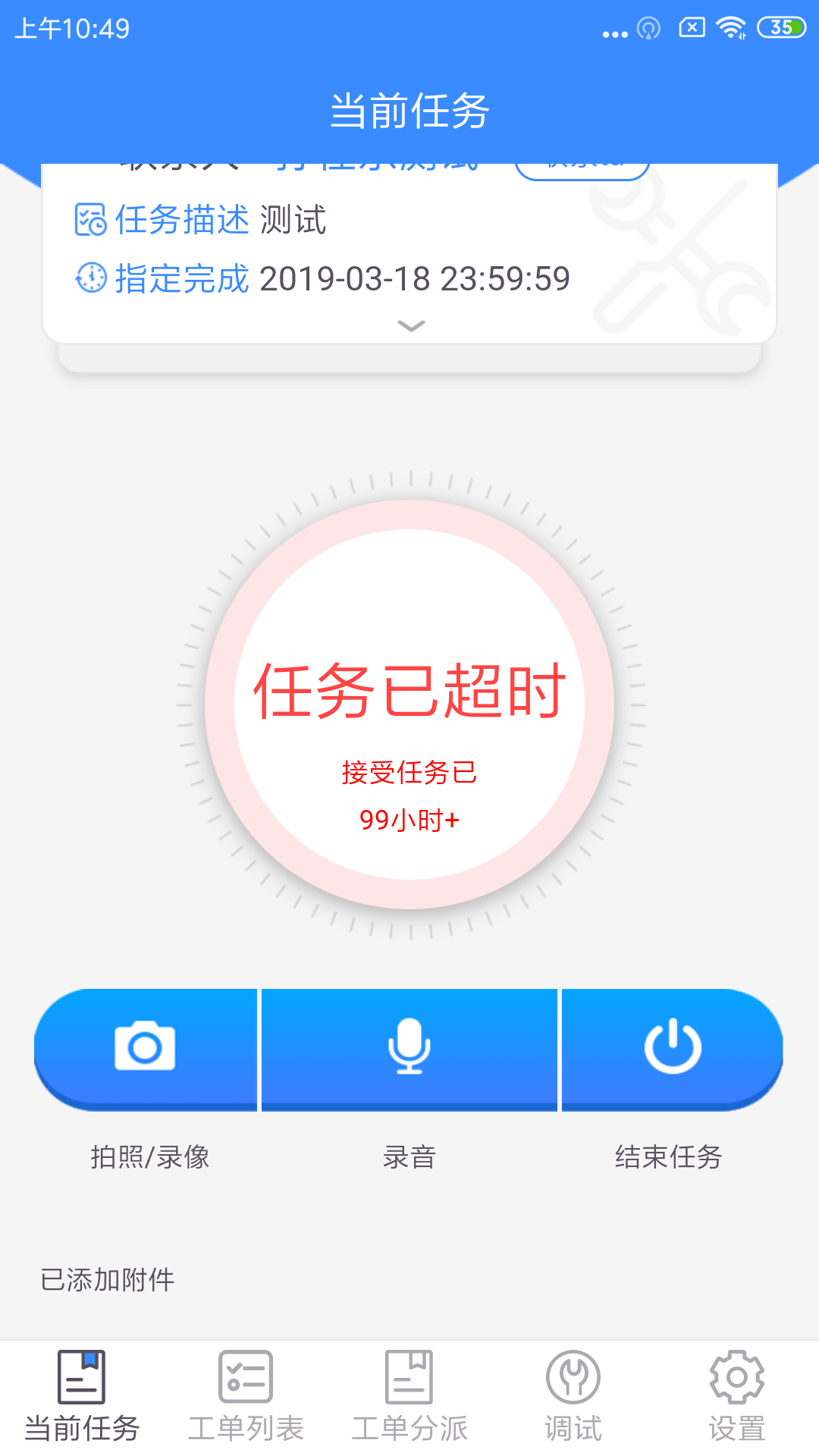Tap the 结束任务 power button
819x1456 pixels.
tap(672, 1049)
